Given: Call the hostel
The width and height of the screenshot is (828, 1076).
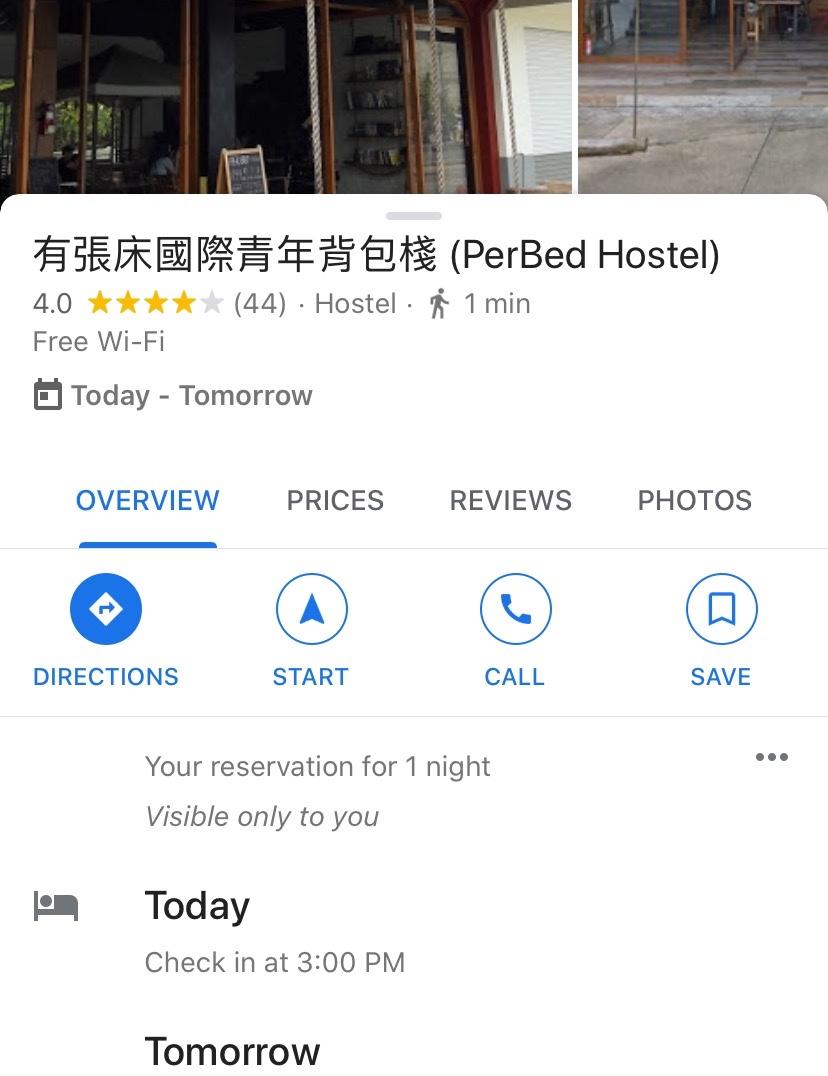Looking at the screenshot, I should pos(515,609).
